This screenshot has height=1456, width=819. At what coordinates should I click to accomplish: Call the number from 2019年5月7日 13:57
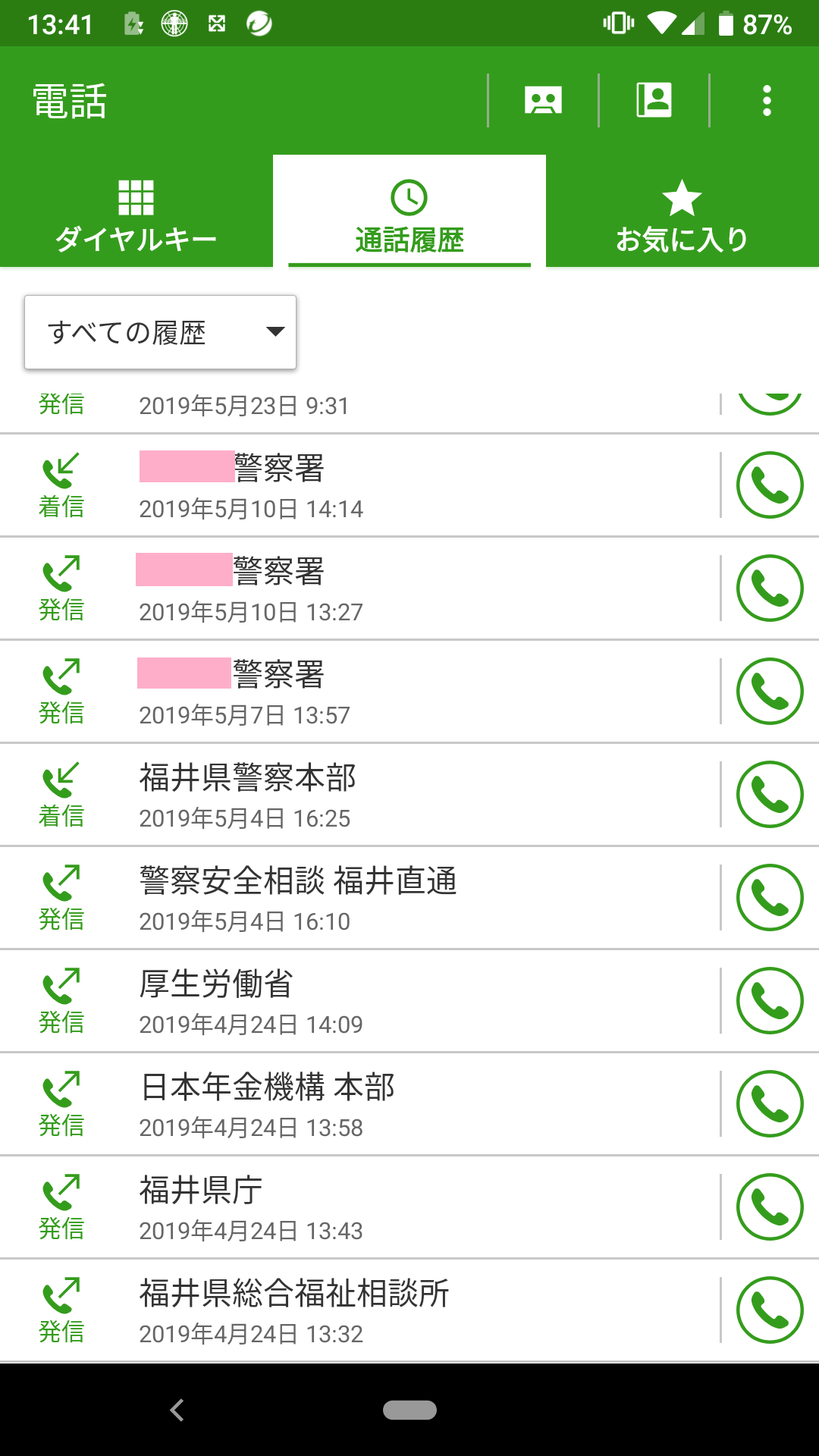pos(769,691)
